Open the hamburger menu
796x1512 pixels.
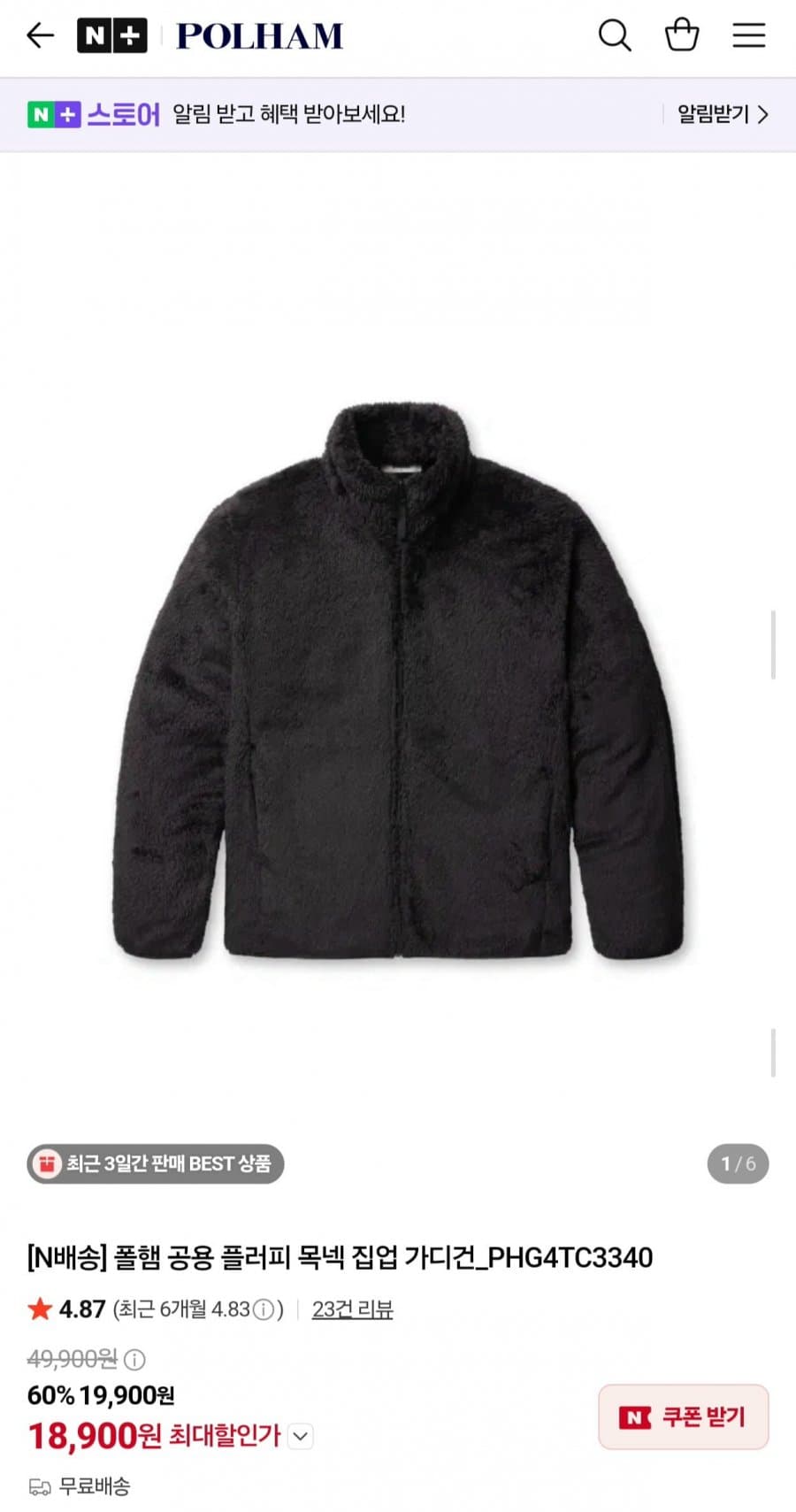pyautogui.click(x=749, y=35)
